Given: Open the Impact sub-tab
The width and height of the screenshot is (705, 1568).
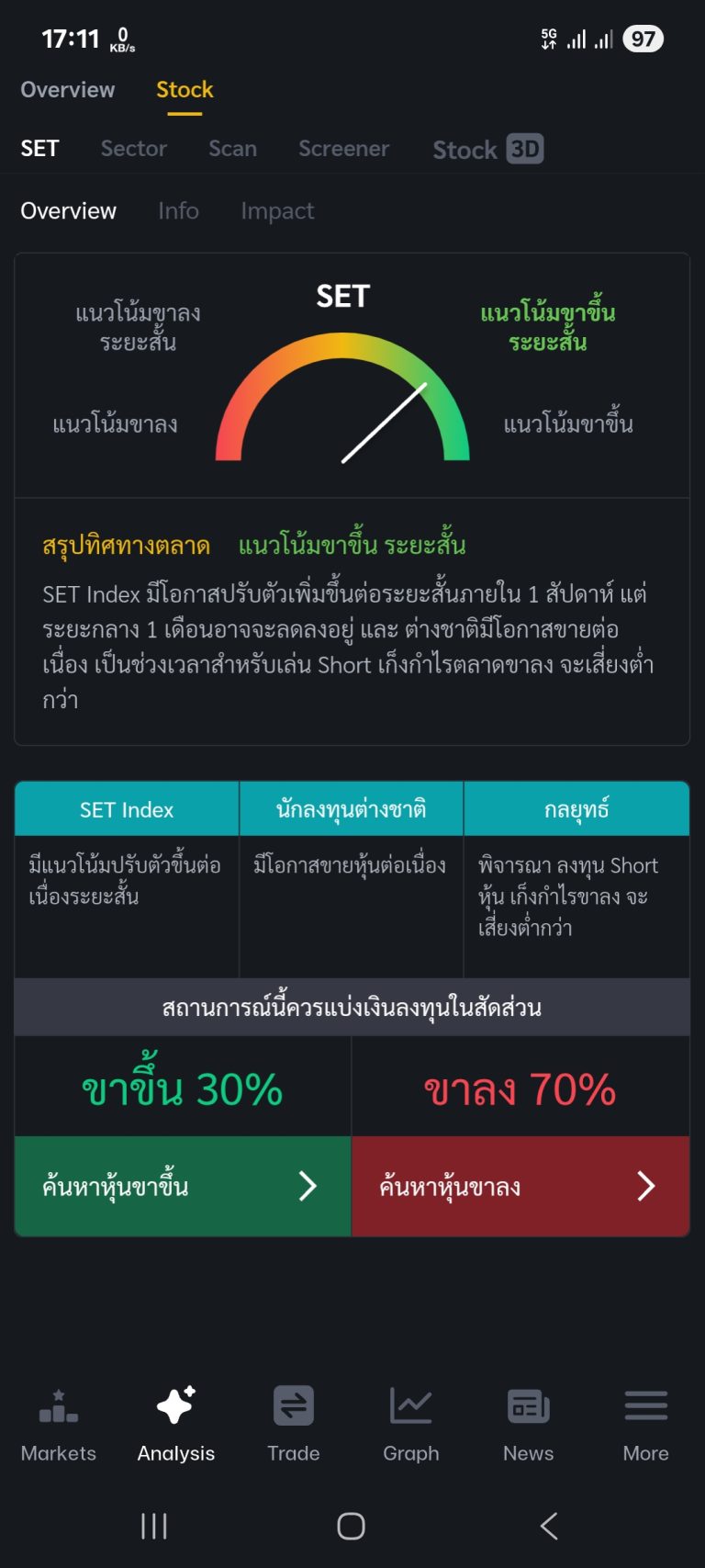Looking at the screenshot, I should (277, 211).
